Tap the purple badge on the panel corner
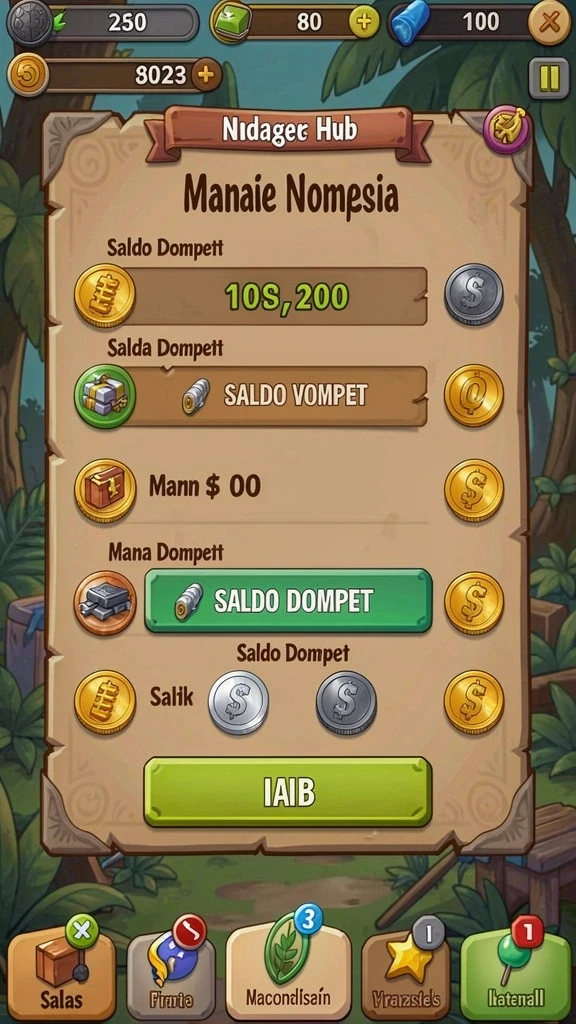Viewport: 576px width, 1024px height. [507, 129]
